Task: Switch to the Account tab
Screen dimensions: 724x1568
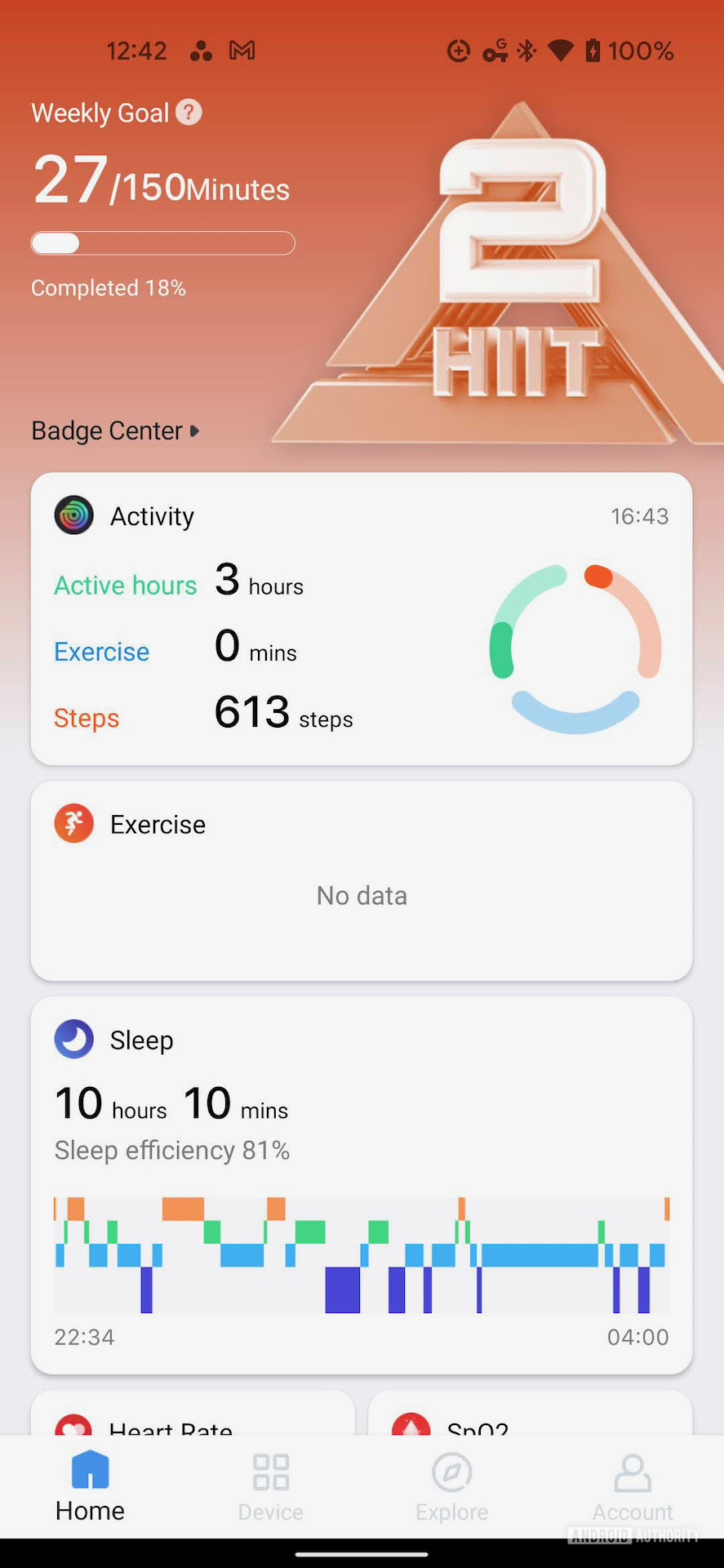Action: point(633,1486)
